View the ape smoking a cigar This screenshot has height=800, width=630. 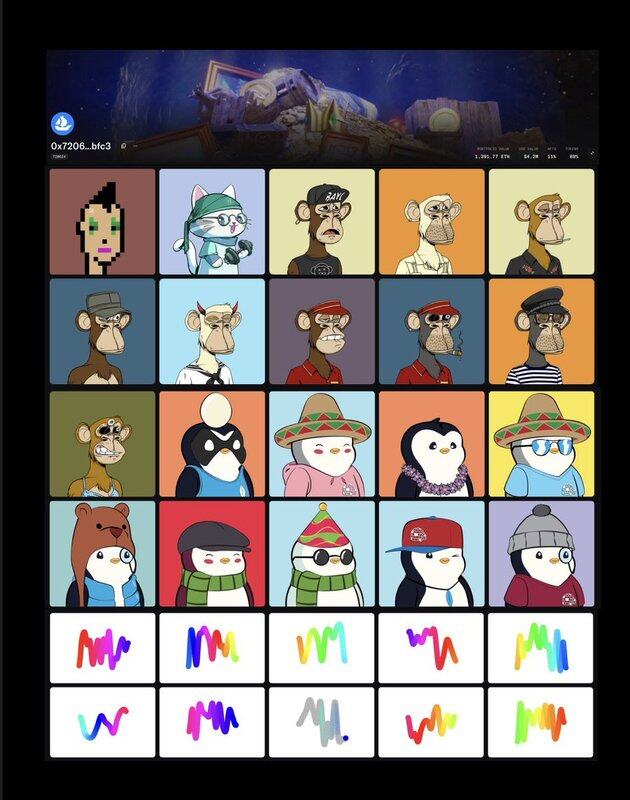click(431, 331)
